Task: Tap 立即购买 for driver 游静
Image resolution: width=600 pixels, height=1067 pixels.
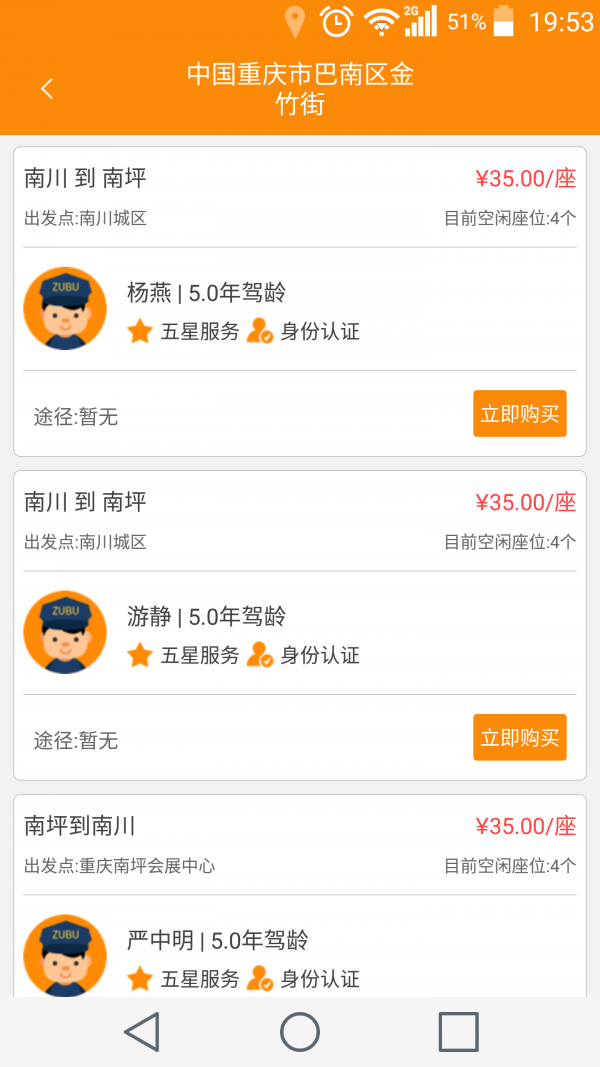Action: tap(519, 738)
